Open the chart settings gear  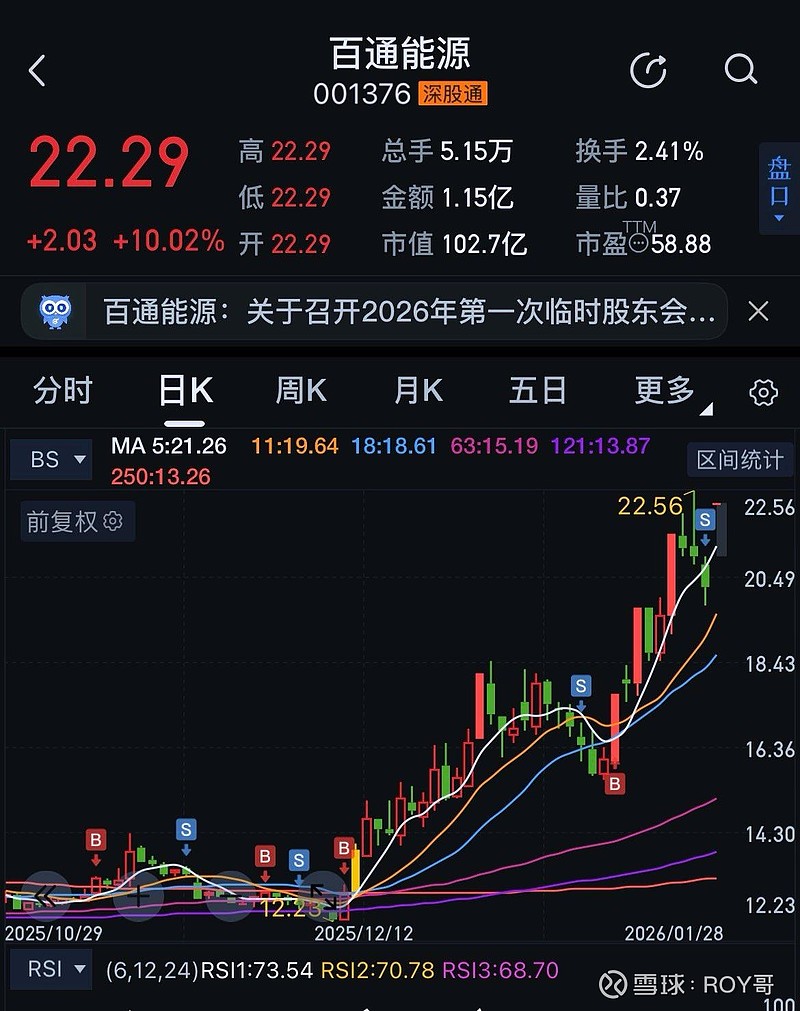[764, 392]
